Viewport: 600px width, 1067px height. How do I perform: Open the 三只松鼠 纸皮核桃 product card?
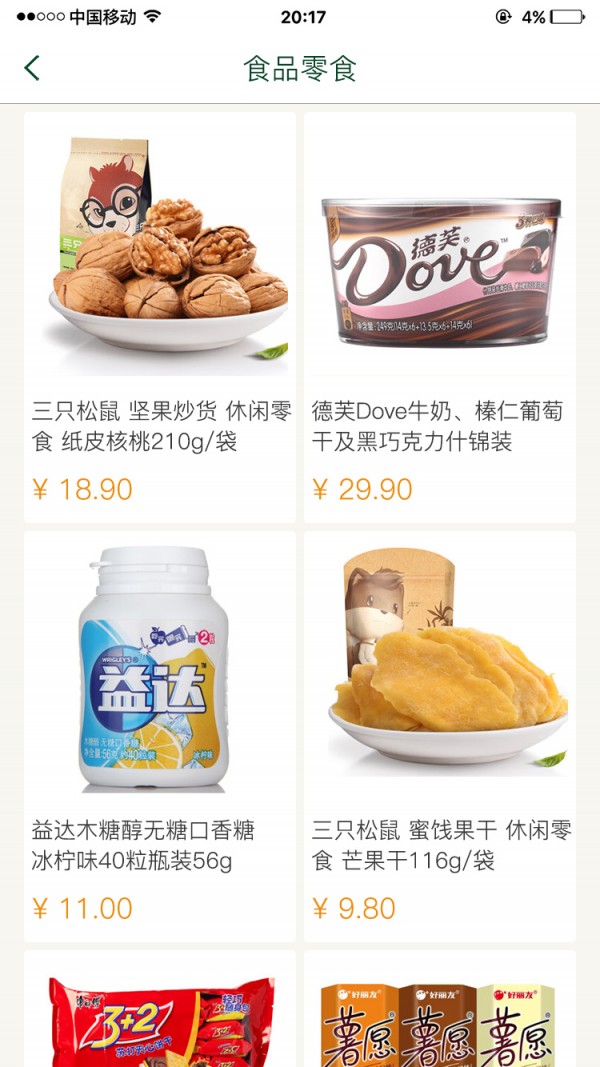pos(160,316)
